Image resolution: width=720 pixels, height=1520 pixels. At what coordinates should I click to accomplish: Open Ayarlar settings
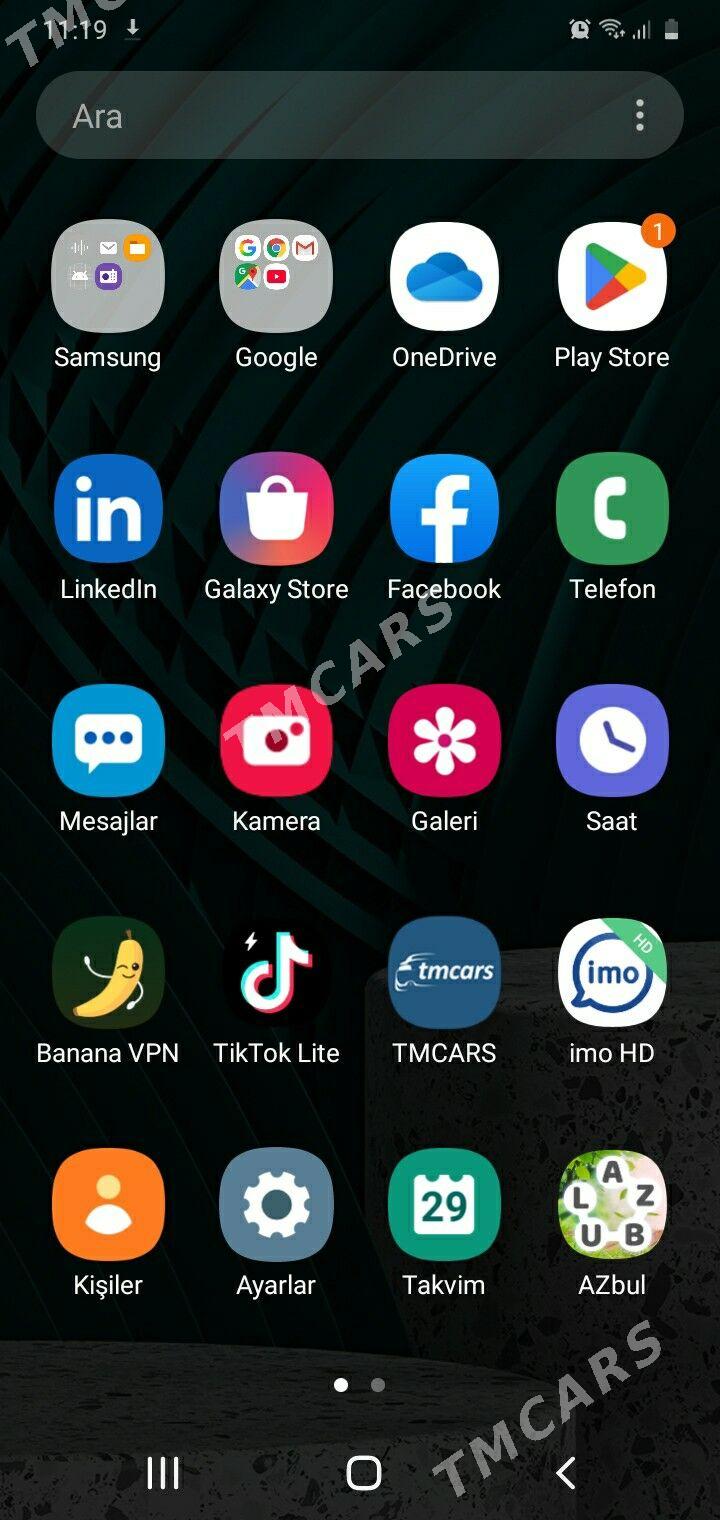(x=276, y=1204)
